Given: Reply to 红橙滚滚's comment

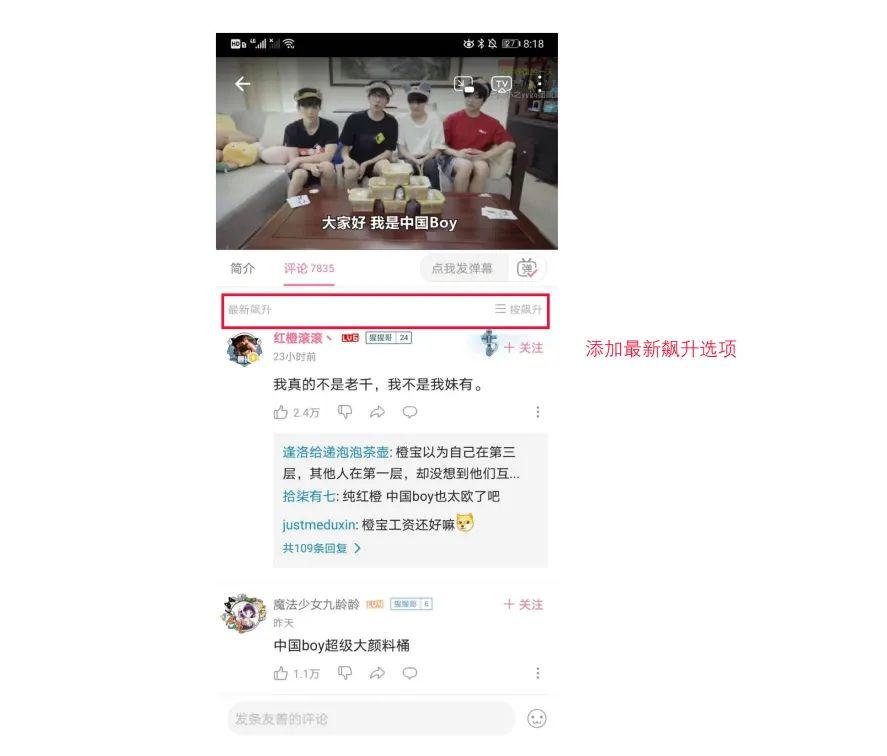Looking at the screenshot, I should pyautogui.click(x=409, y=412).
